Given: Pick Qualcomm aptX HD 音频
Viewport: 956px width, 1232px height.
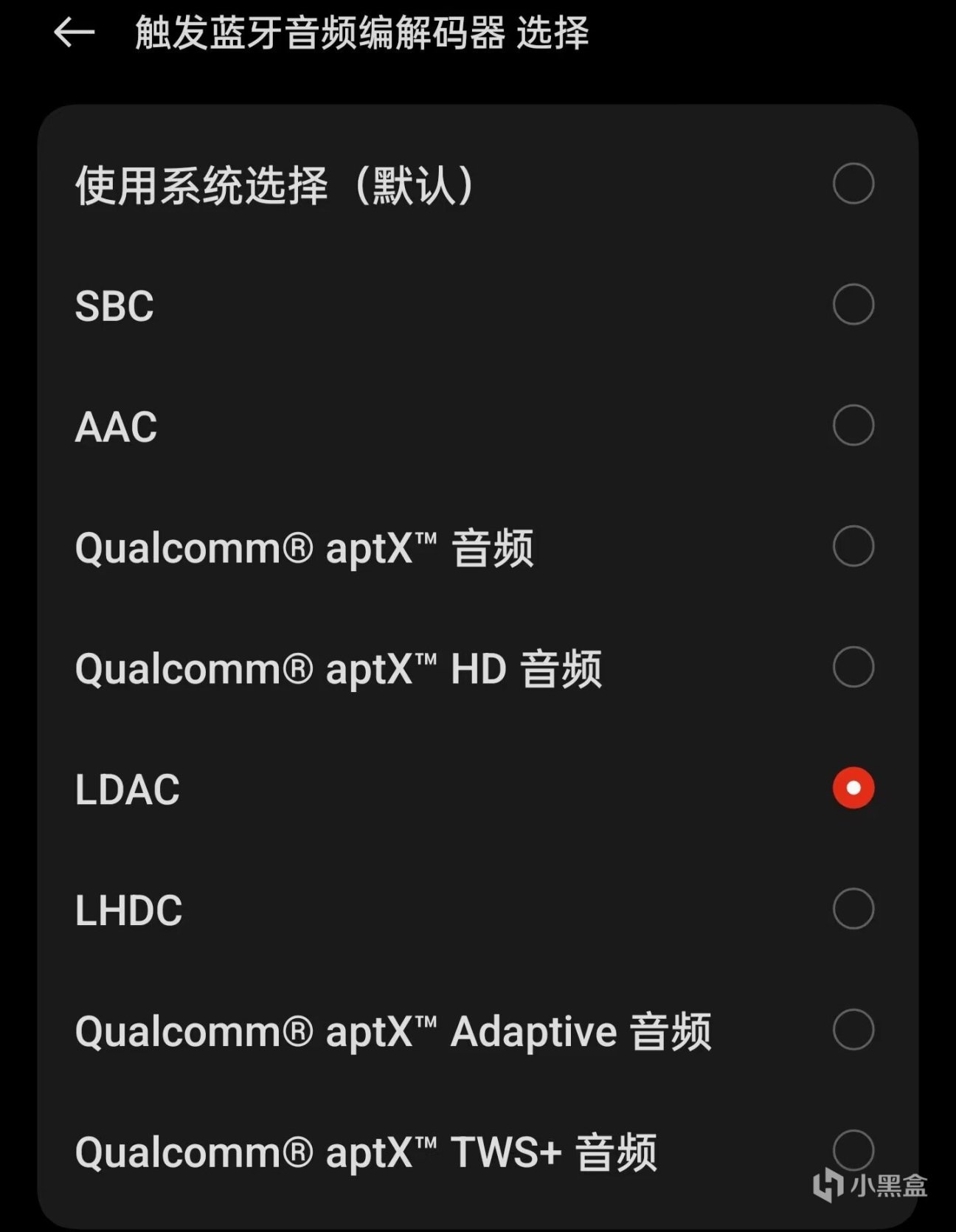Looking at the screenshot, I should [x=853, y=668].
